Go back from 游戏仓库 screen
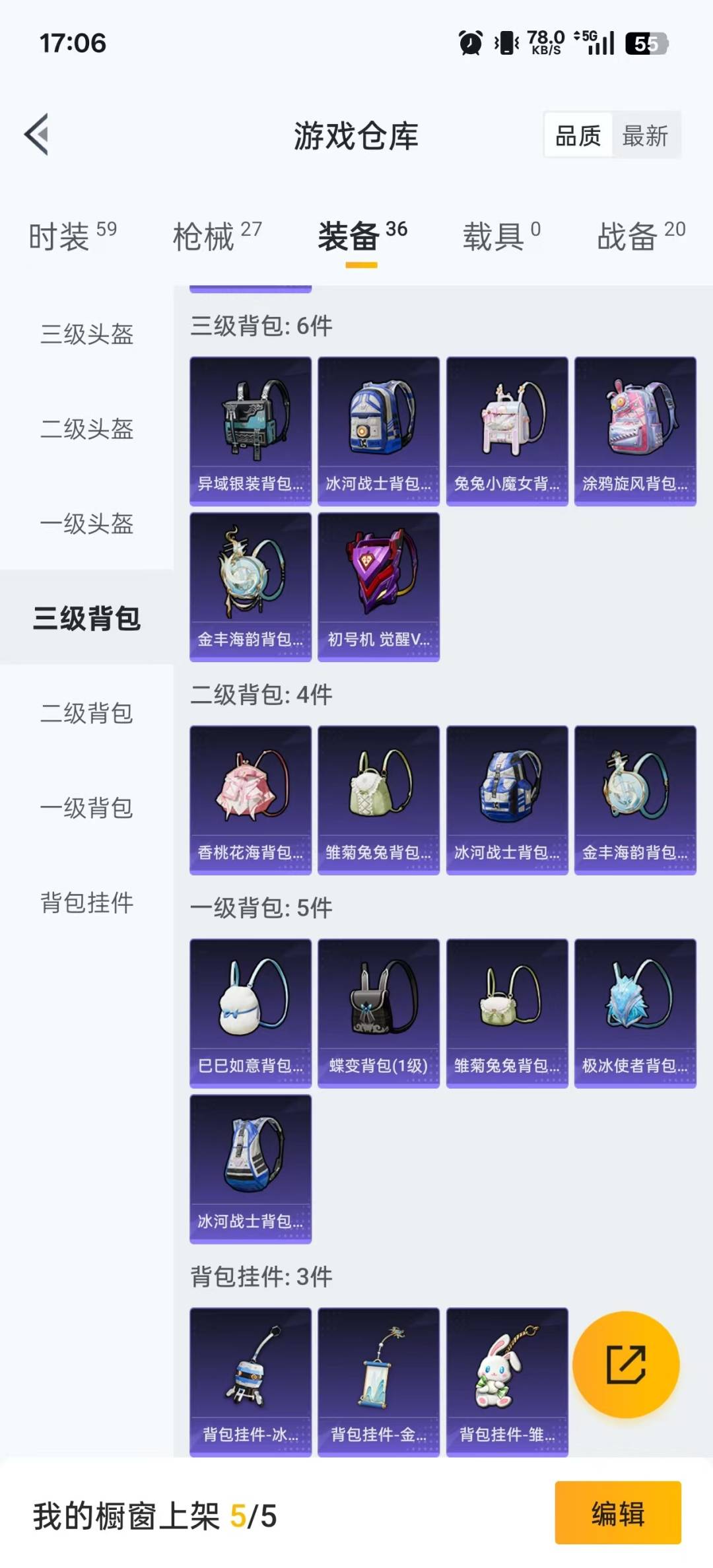The width and height of the screenshot is (713, 1568). coord(38,135)
